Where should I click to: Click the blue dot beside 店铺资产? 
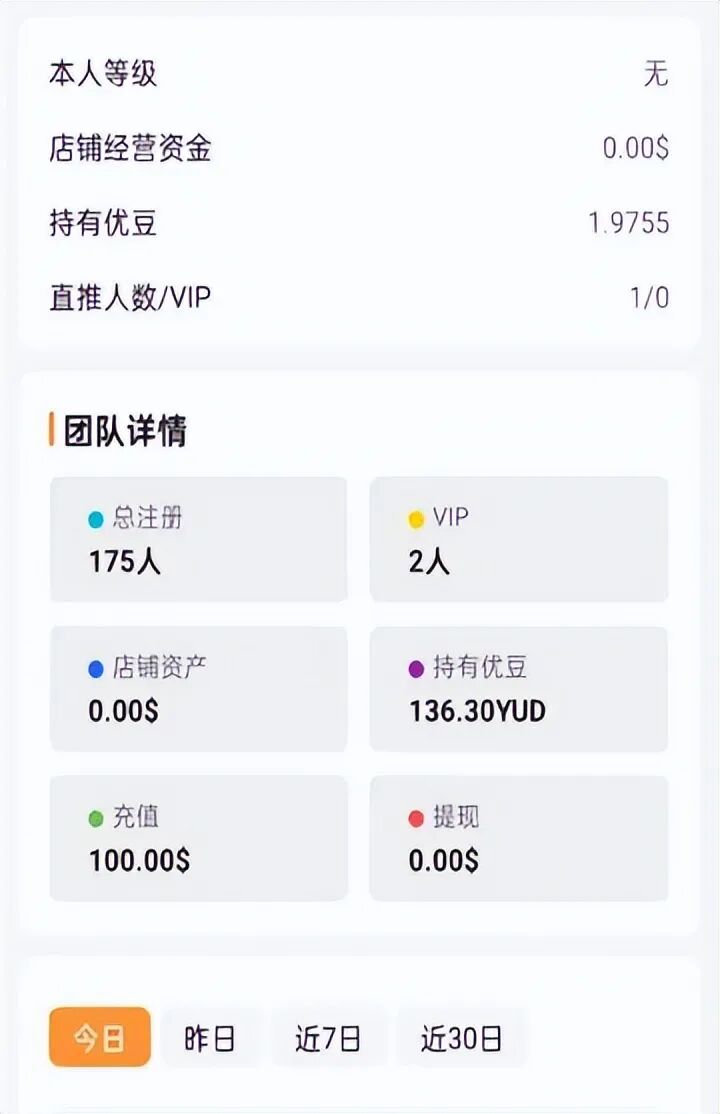pyautogui.click(x=97, y=664)
